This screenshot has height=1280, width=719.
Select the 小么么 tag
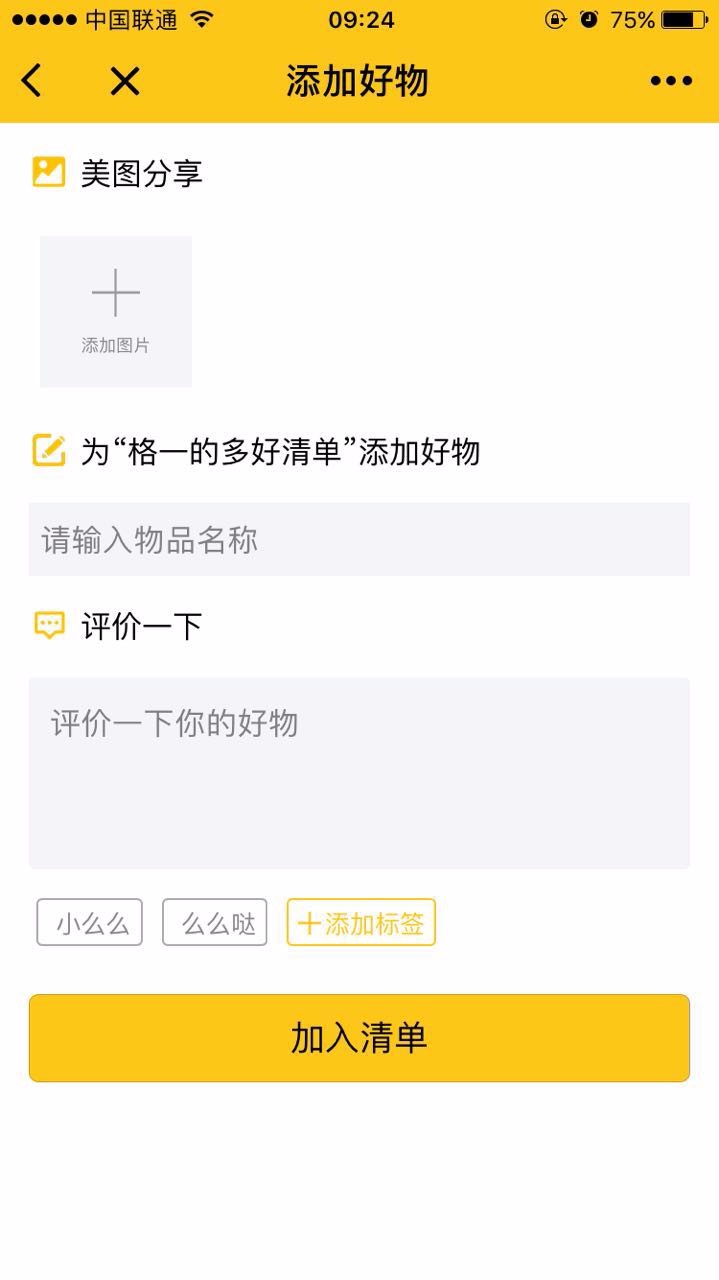(90, 922)
